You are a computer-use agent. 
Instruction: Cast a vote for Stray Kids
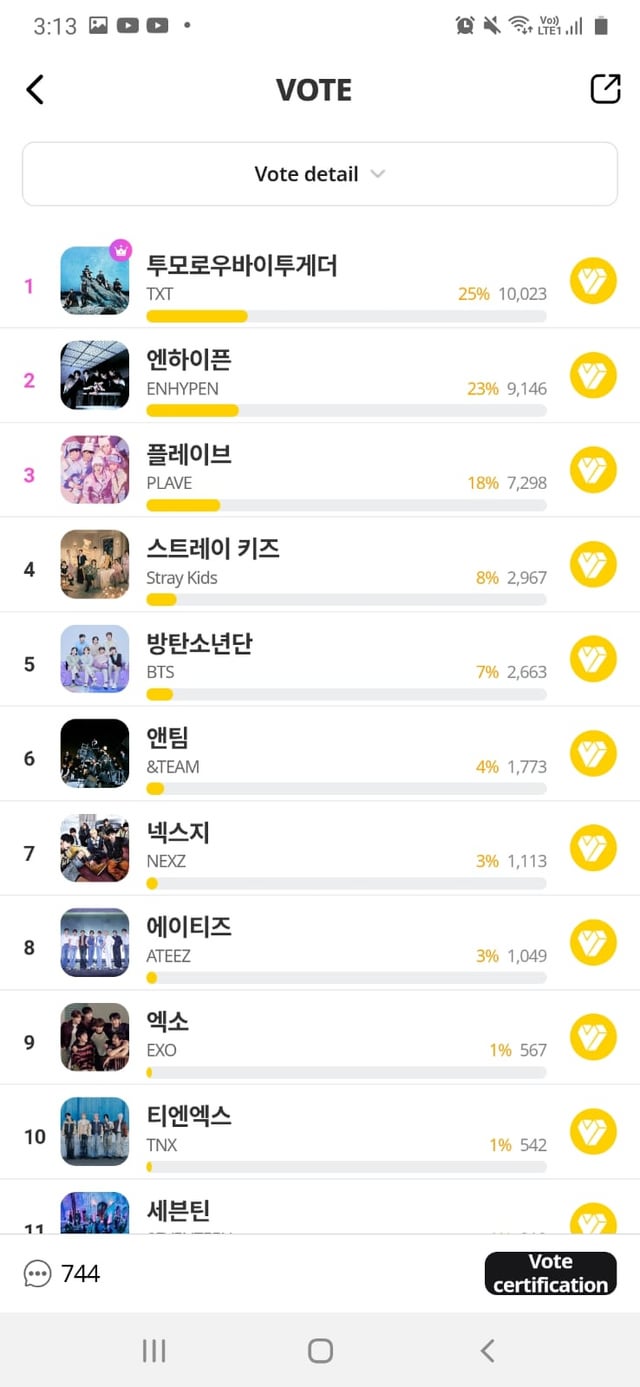[593, 565]
